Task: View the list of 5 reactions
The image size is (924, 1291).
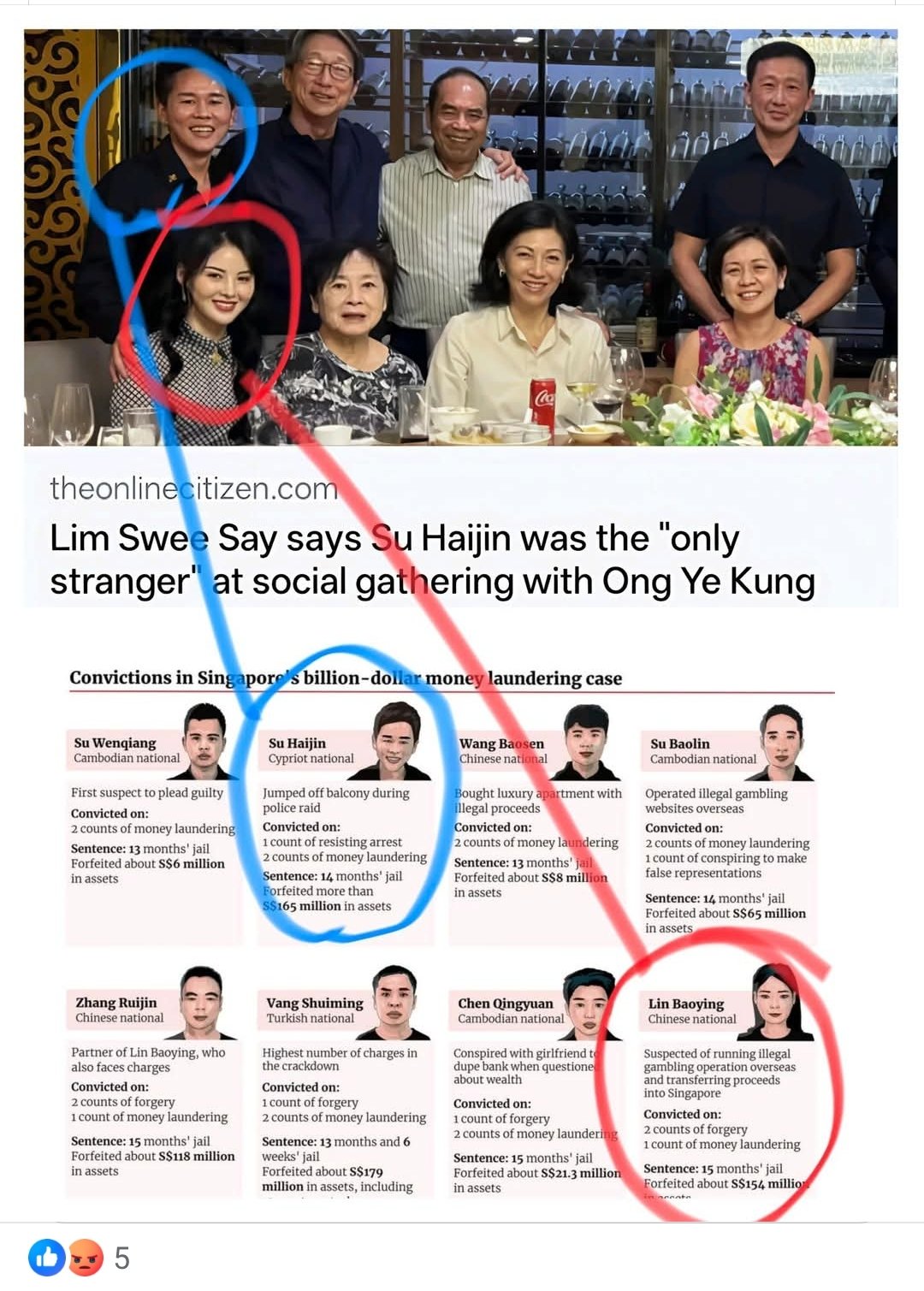Action: pos(121,1258)
